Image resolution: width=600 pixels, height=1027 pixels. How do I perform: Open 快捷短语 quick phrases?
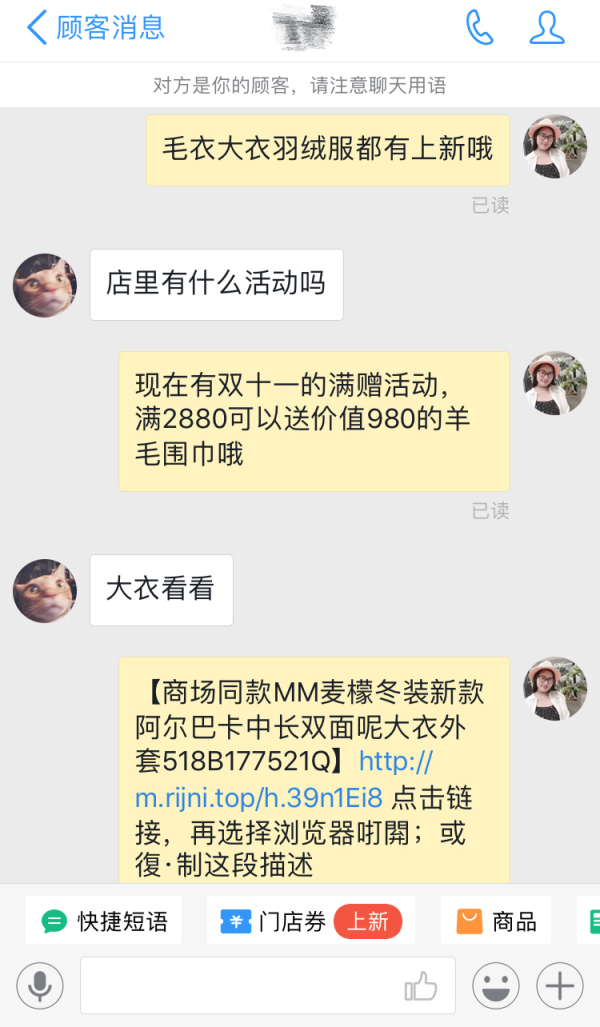pyautogui.click(x=105, y=921)
